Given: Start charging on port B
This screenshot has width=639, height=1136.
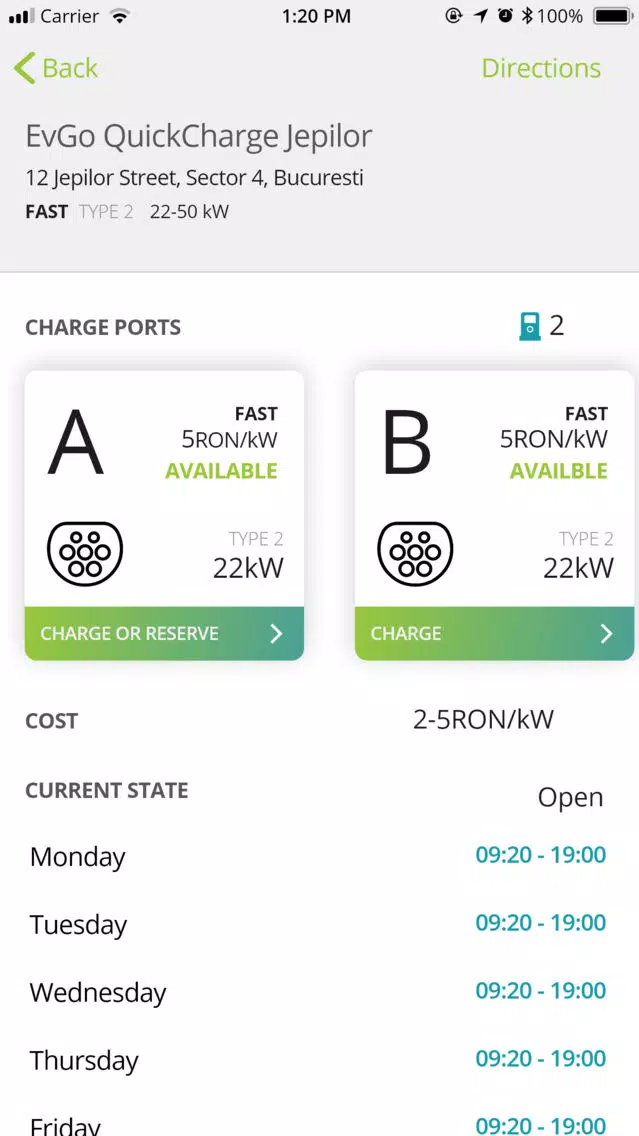Looking at the screenshot, I should pos(494,633).
